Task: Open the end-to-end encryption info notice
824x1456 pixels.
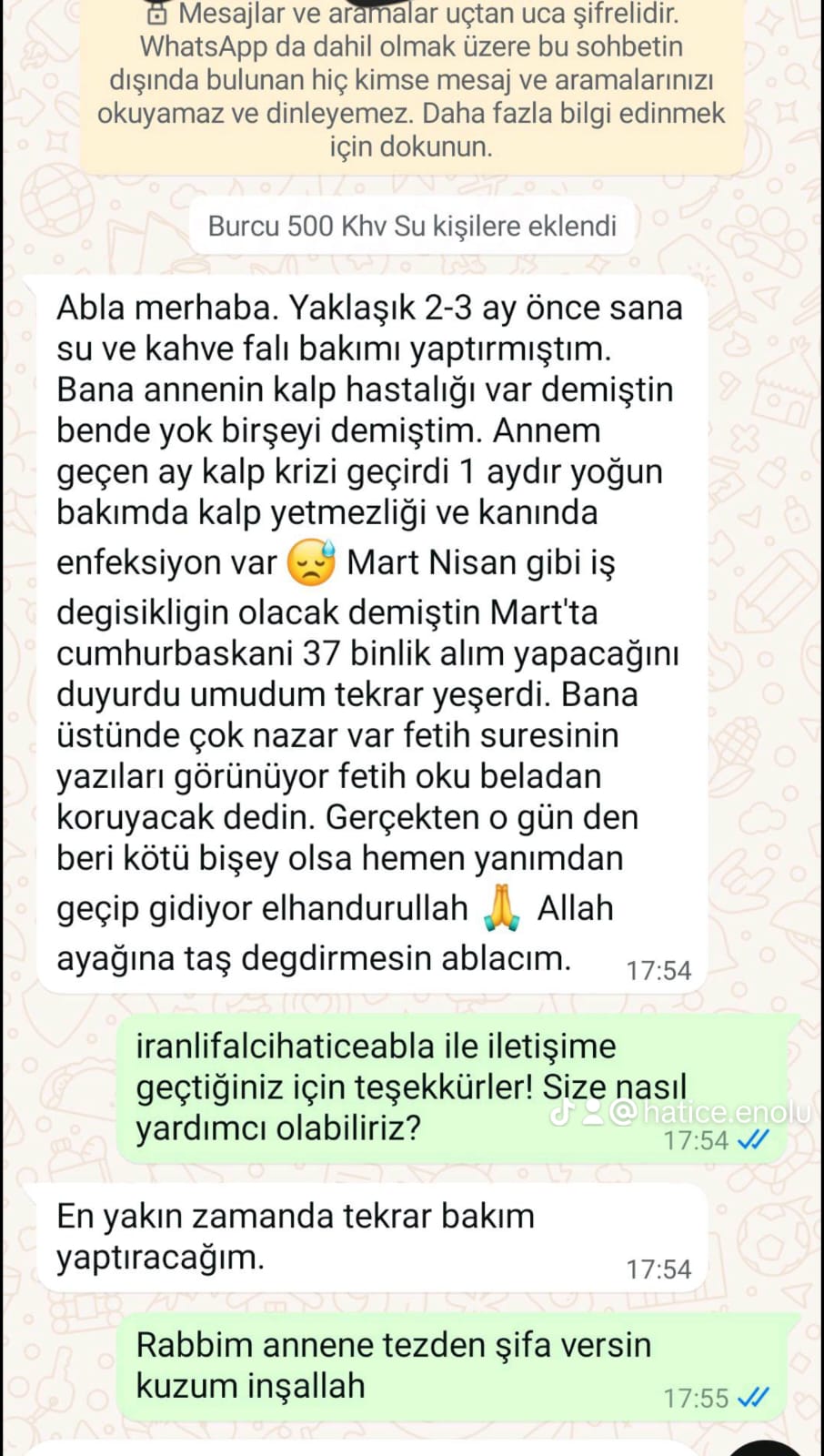Action: [411, 80]
